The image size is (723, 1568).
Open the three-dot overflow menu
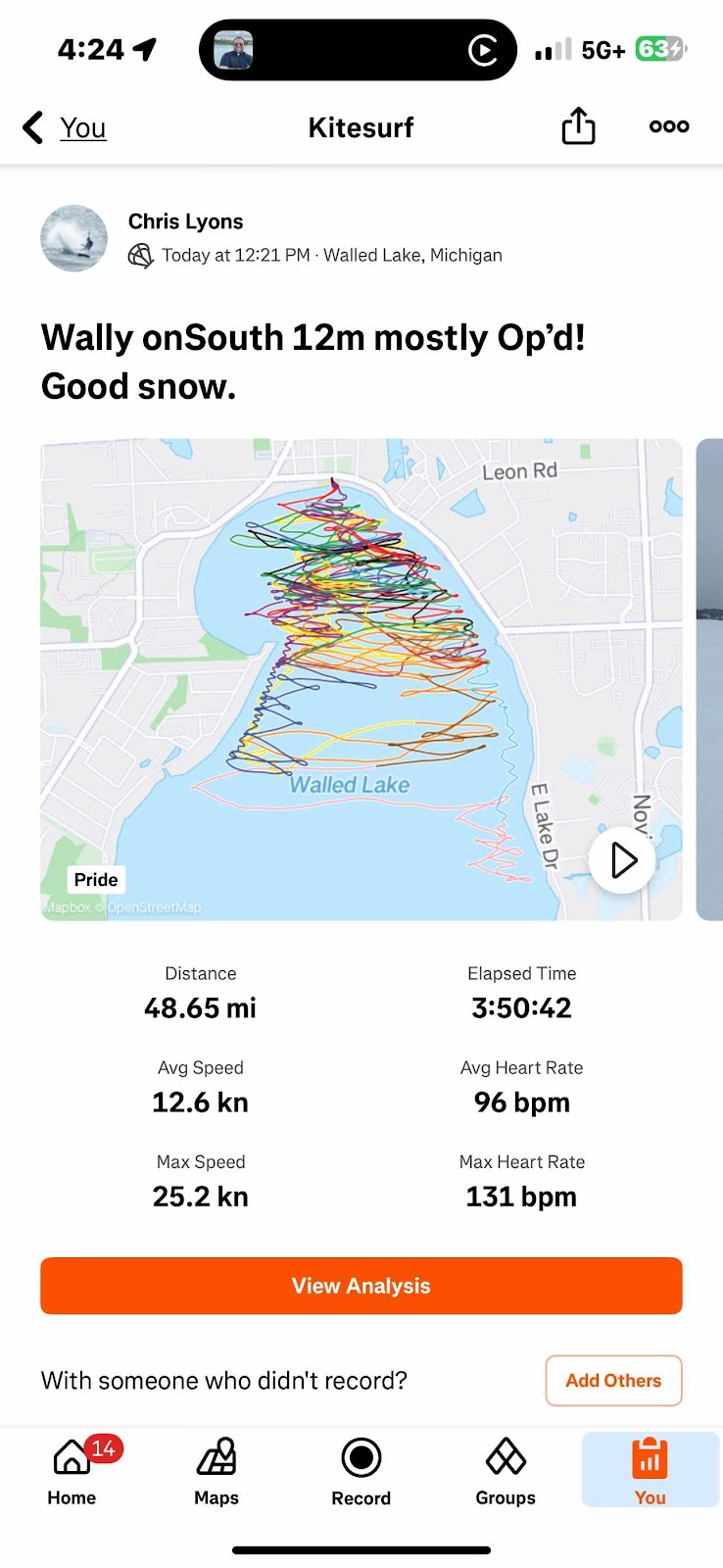click(669, 126)
